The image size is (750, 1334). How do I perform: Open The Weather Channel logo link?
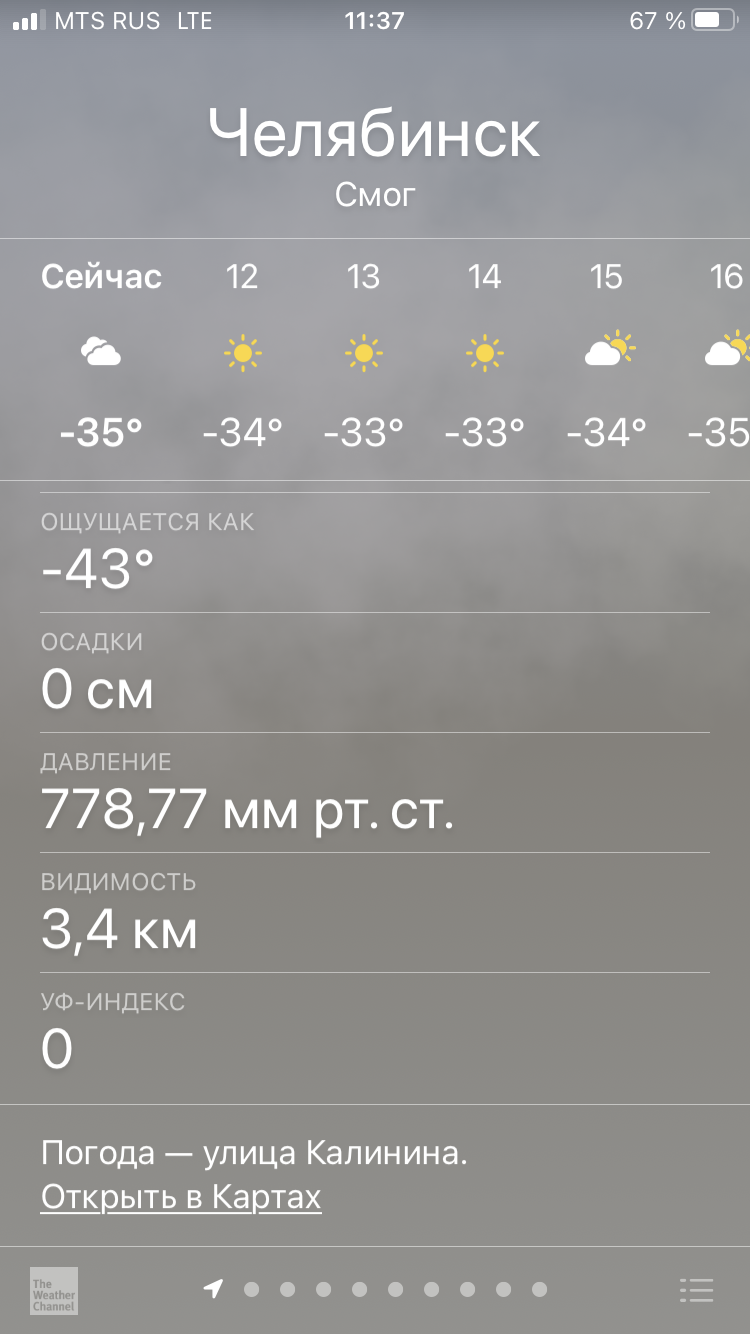[54, 1290]
